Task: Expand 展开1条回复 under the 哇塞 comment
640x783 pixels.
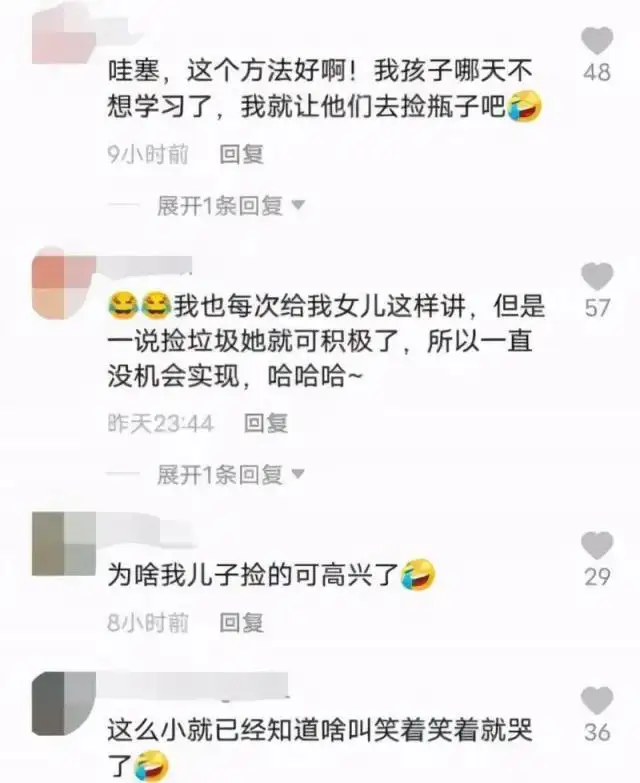Action: tap(230, 205)
